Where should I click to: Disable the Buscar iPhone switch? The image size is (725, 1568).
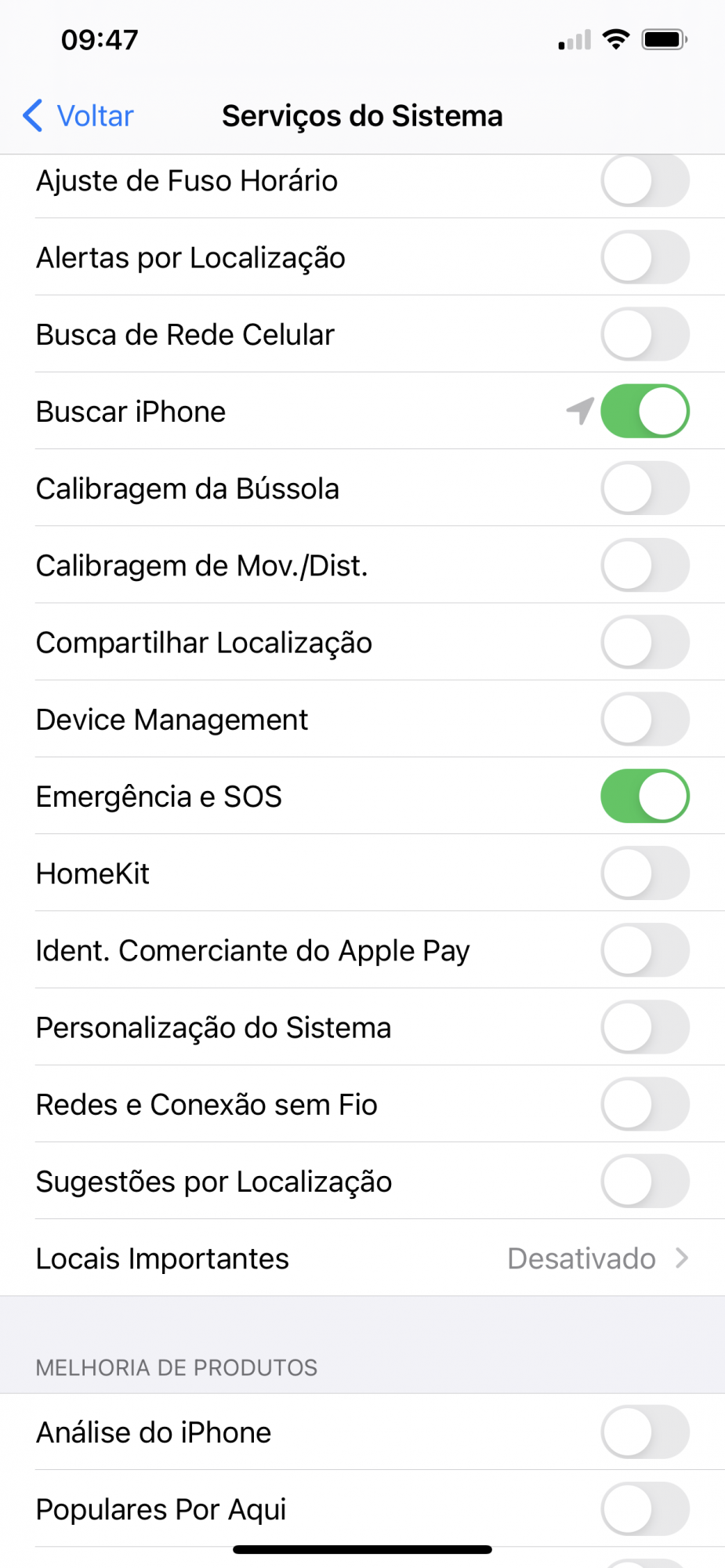point(644,411)
